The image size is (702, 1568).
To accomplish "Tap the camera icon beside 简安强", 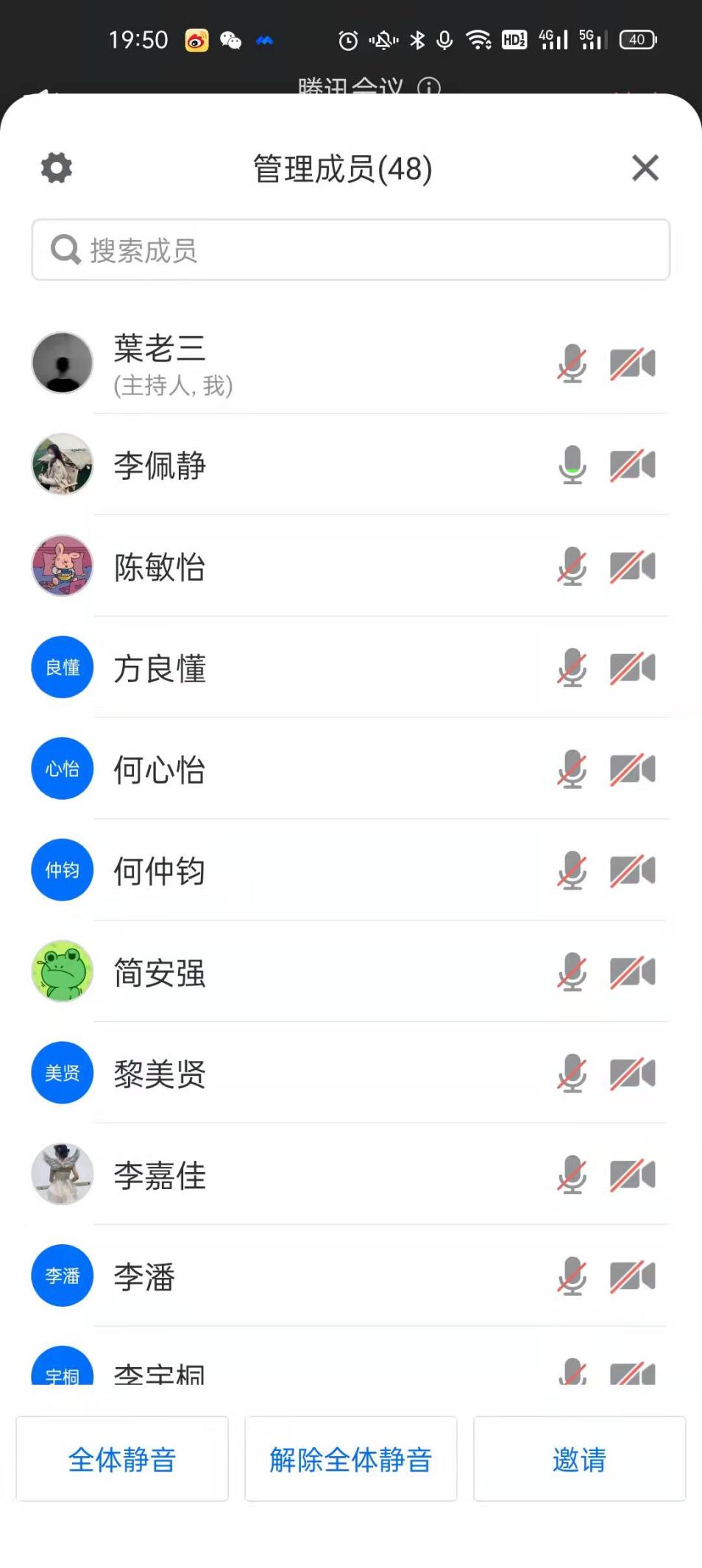I will point(632,973).
